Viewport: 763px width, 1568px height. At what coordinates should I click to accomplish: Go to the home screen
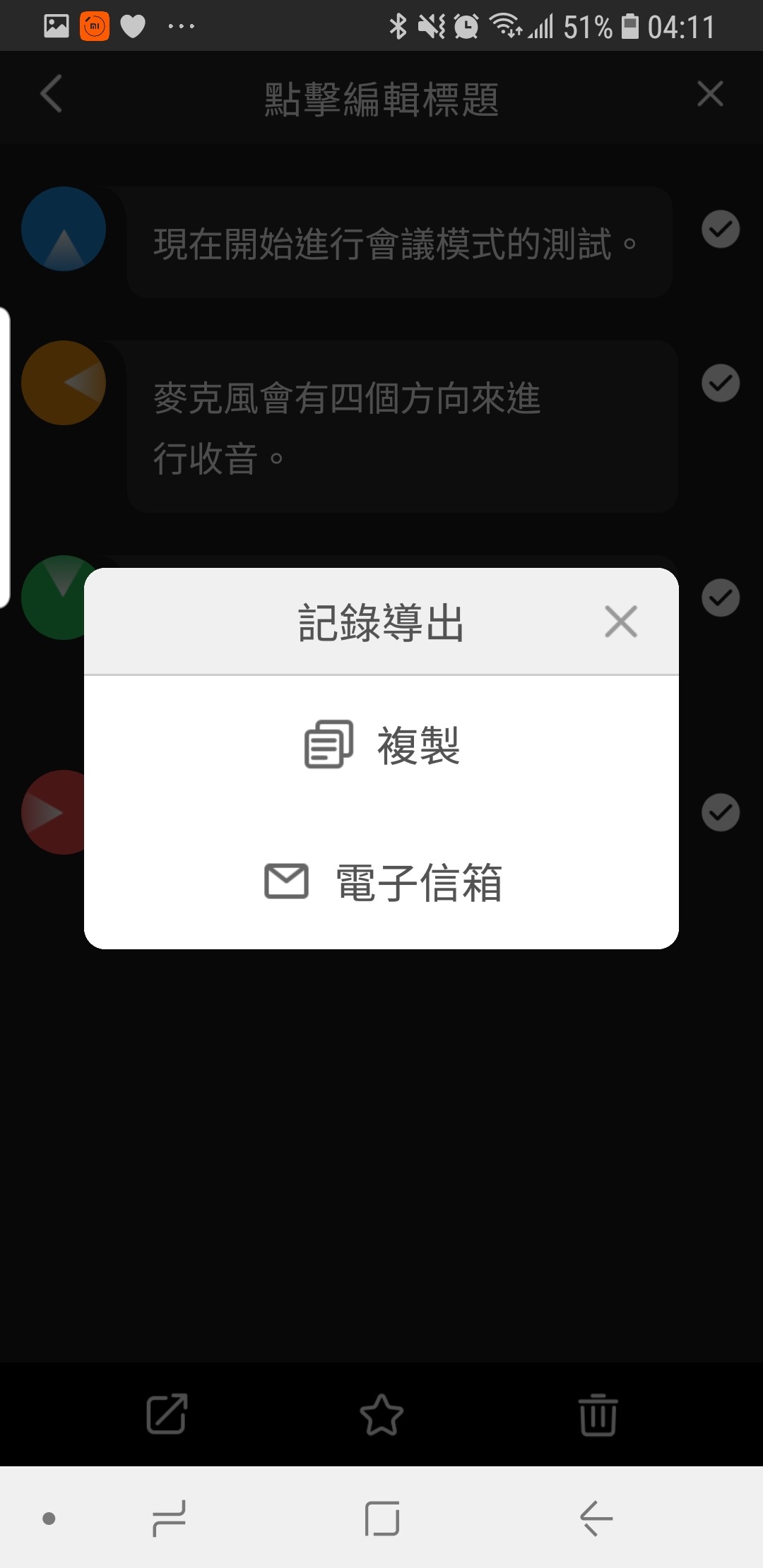[382, 1519]
